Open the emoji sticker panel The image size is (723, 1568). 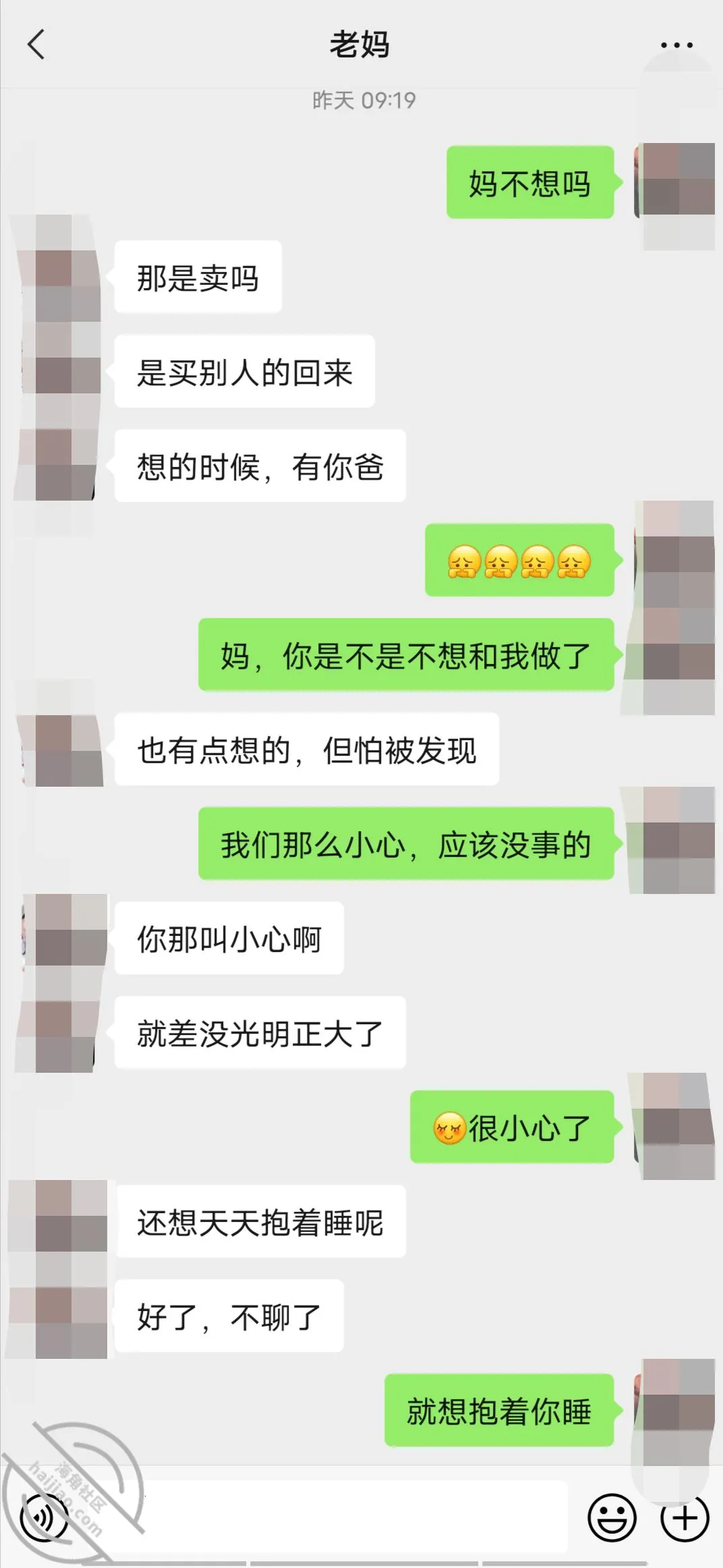(612, 1518)
